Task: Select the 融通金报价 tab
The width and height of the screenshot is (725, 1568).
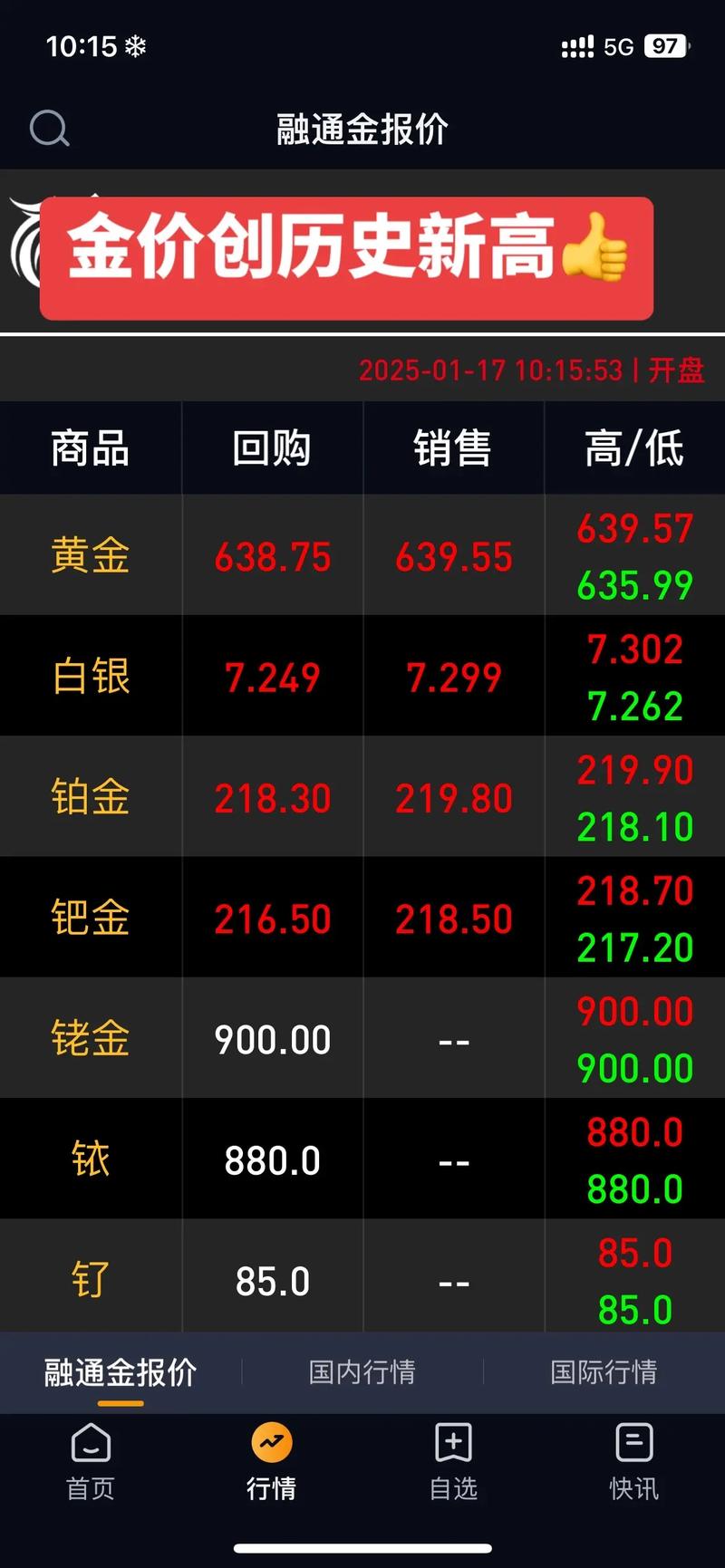Action: pyautogui.click(x=118, y=1373)
